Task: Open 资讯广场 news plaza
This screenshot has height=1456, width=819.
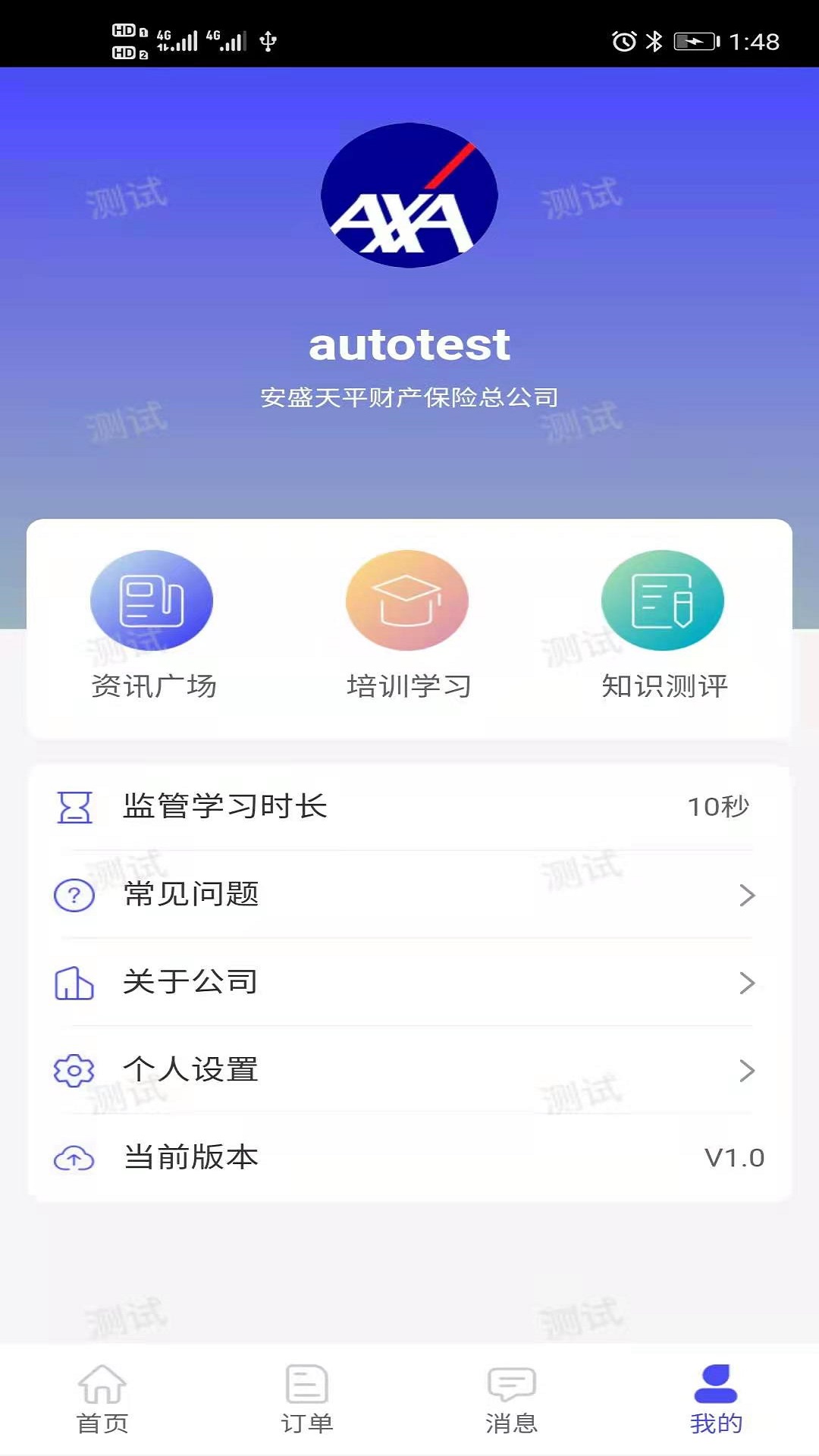Action: (x=152, y=623)
